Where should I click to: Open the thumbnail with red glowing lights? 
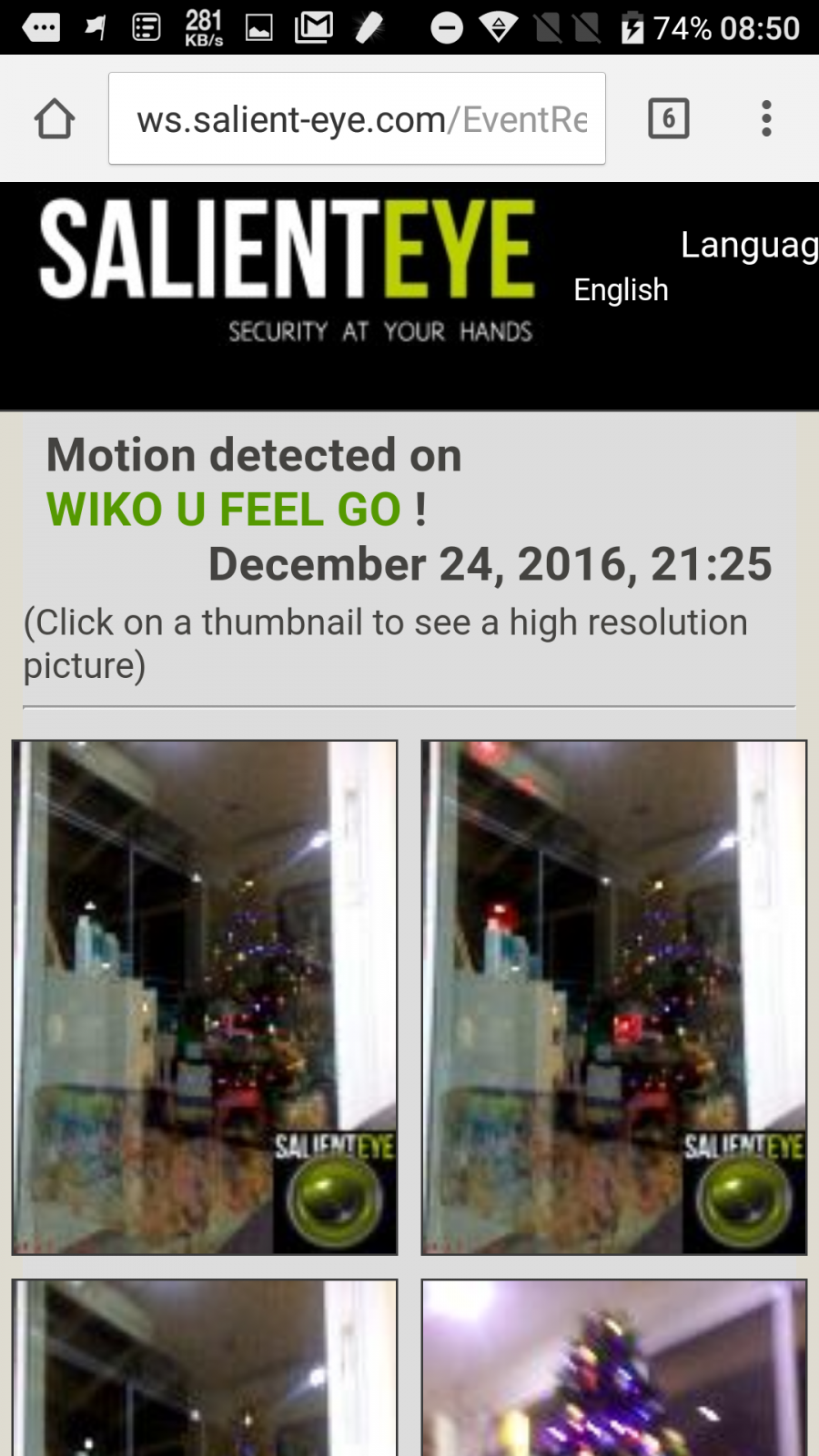[x=613, y=996]
